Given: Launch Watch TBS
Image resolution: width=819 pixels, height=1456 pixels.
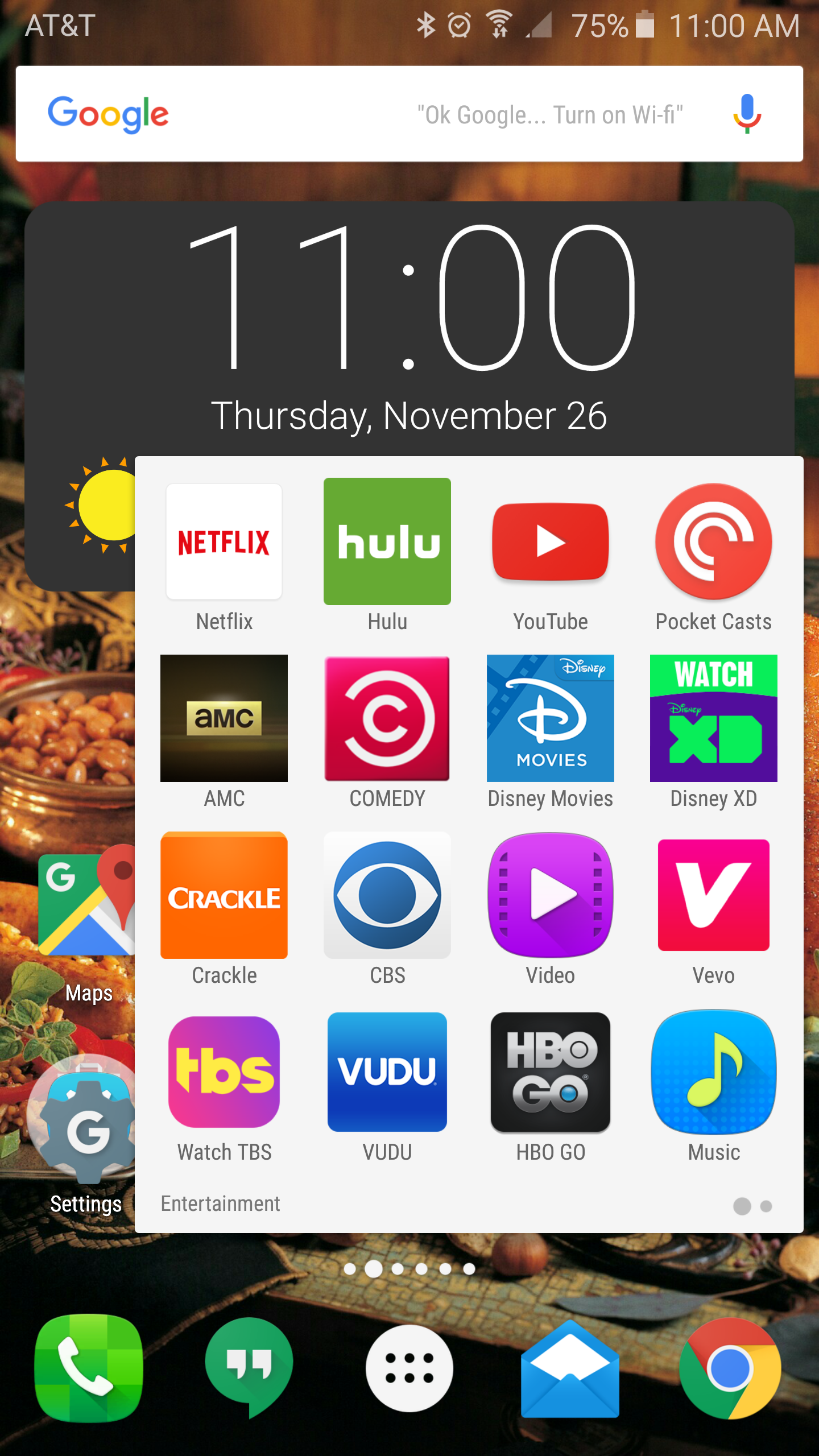Looking at the screenshot, I should 224,1072.
